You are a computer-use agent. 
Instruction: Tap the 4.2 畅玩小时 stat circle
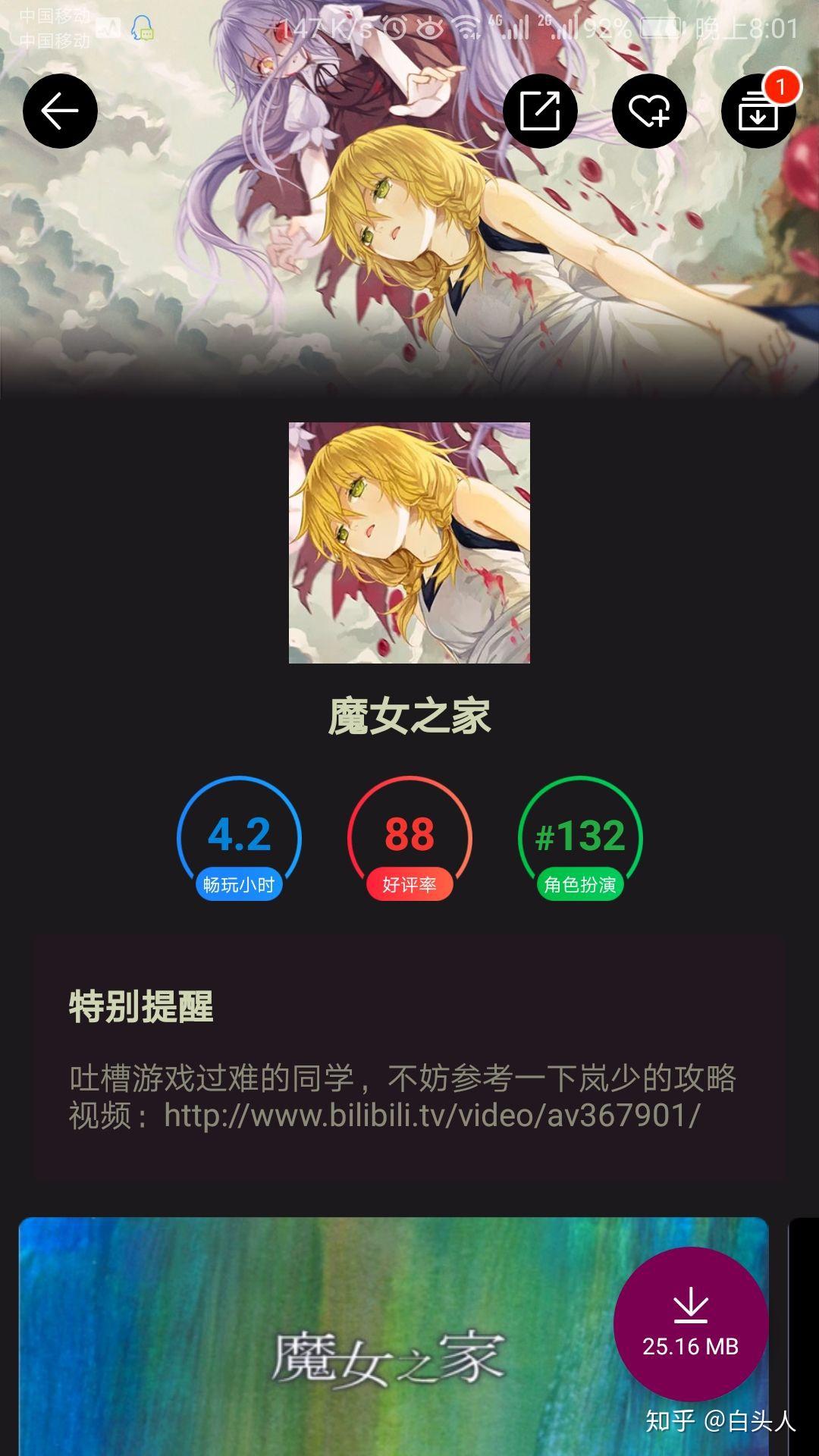tap(239, 838)
